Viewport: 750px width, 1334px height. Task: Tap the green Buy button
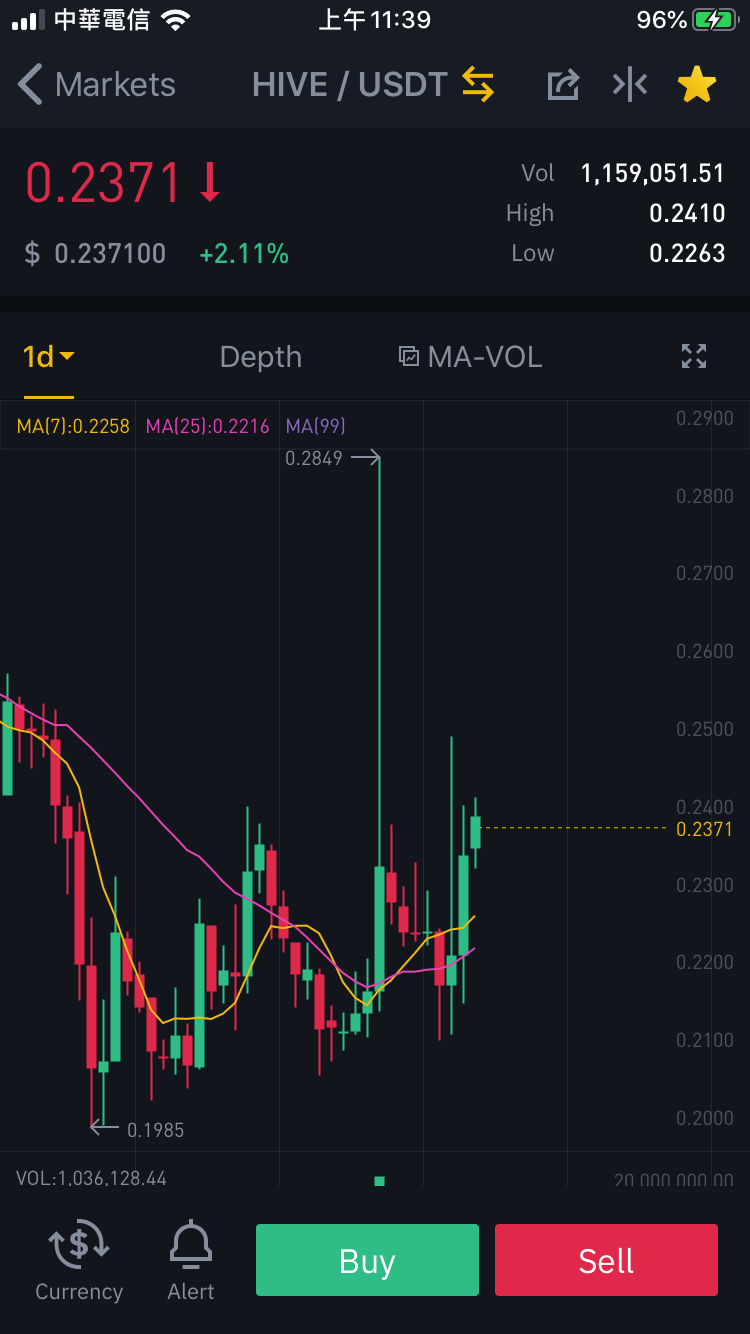[367, 1260]
